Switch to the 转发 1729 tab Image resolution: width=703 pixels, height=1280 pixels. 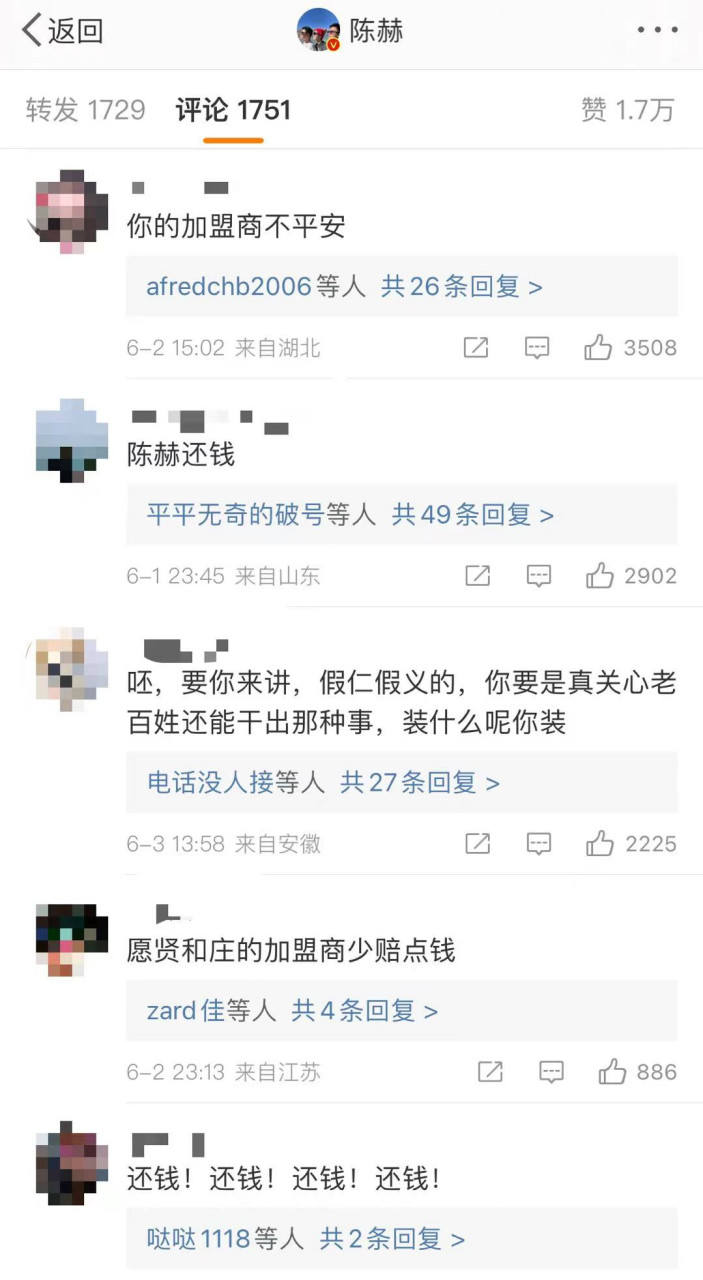coord(86,110)
